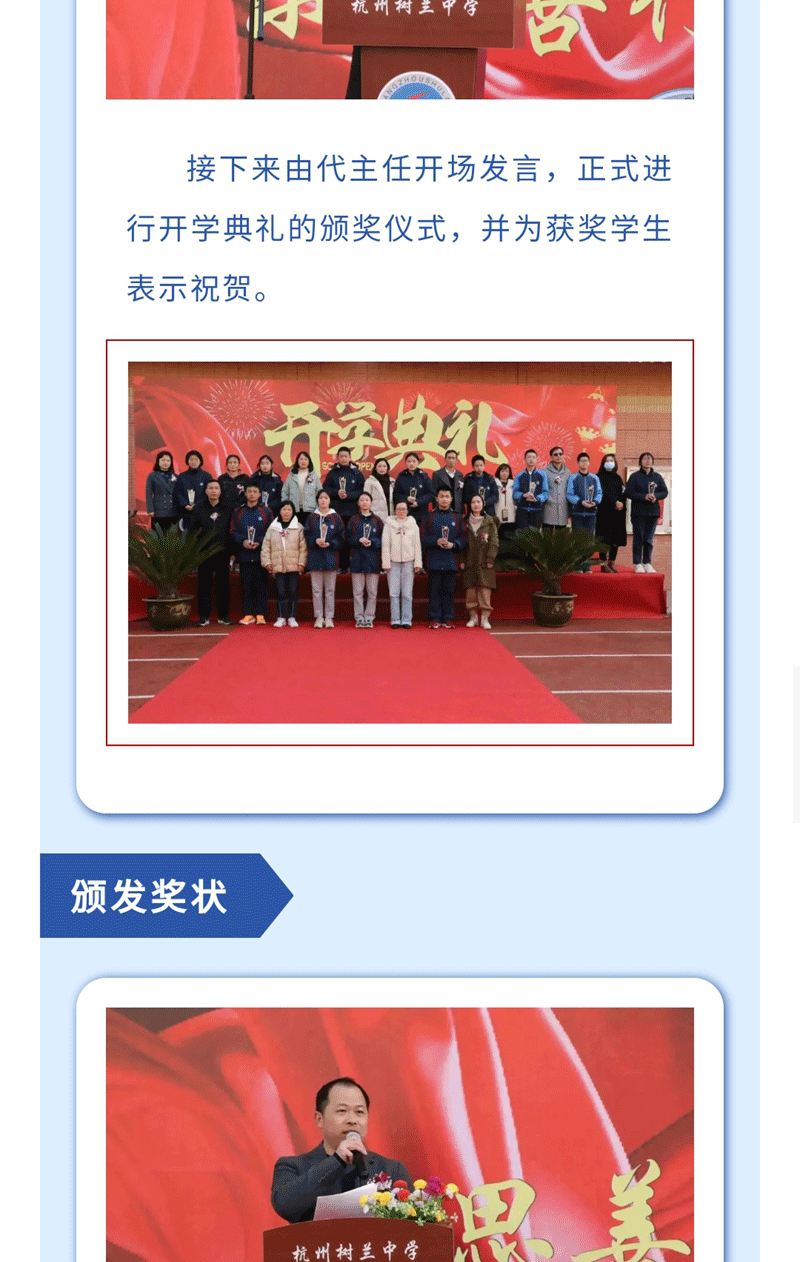View the photo of the speaker holding a microphone
This screenshot has height=1262, width=800.
click(400, 1134)
